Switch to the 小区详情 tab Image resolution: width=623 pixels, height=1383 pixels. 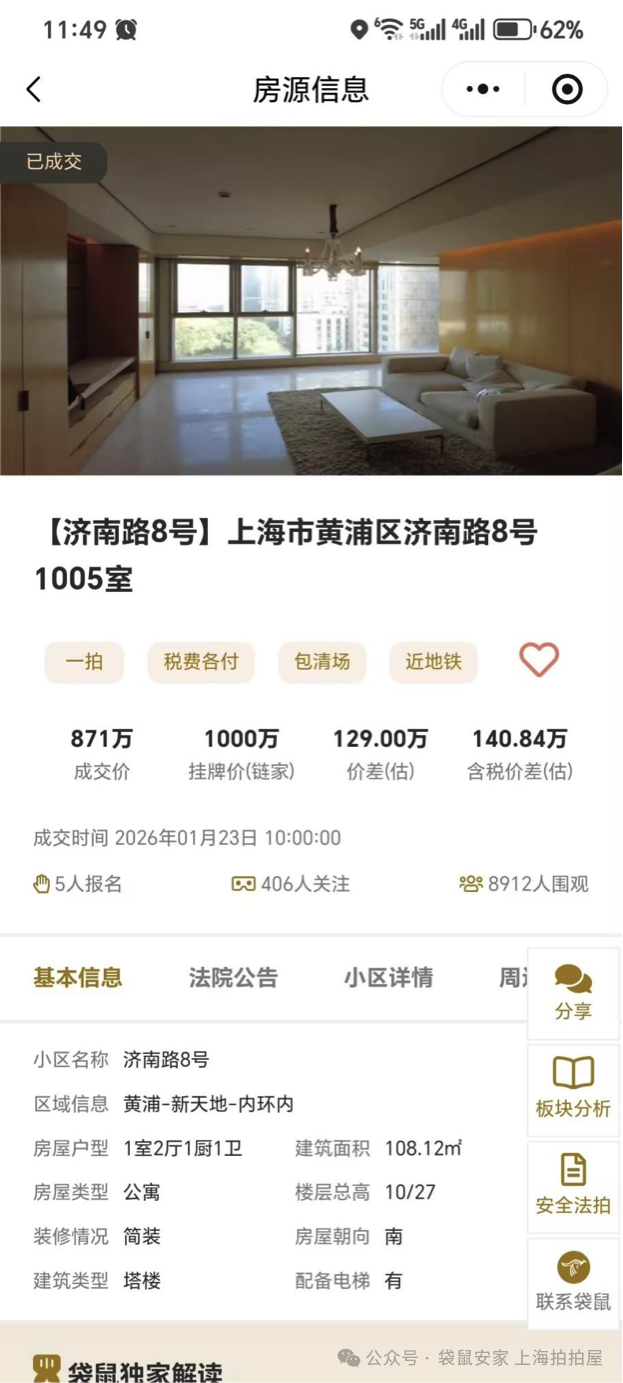coord(388,977)
